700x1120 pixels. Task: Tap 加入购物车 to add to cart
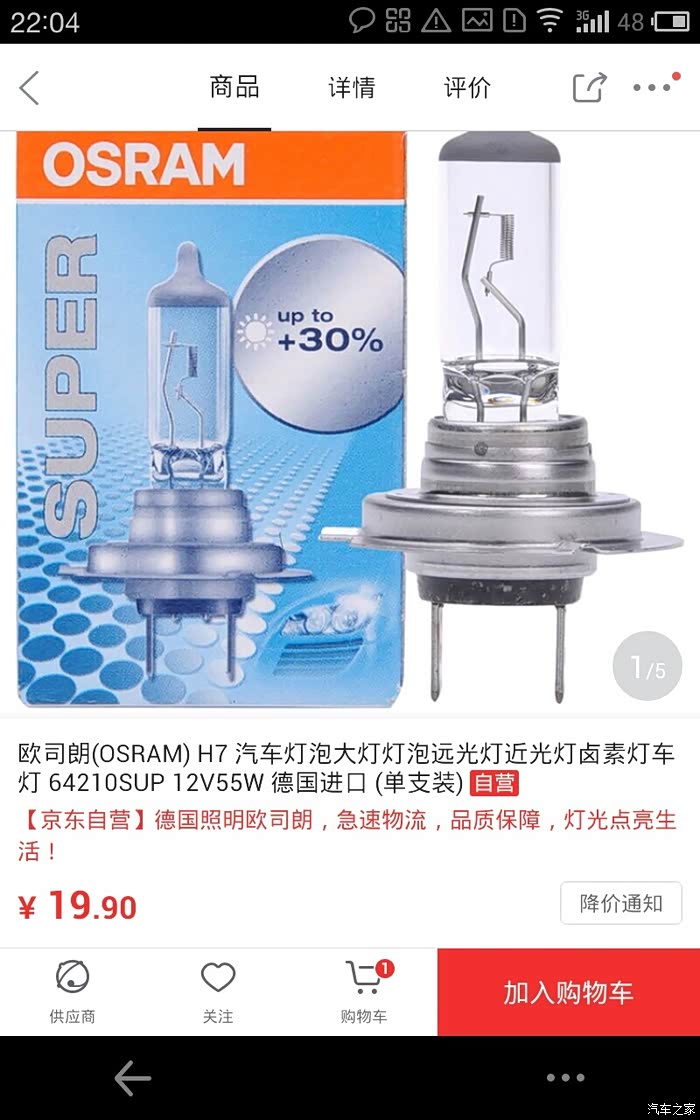click(568, 992)
